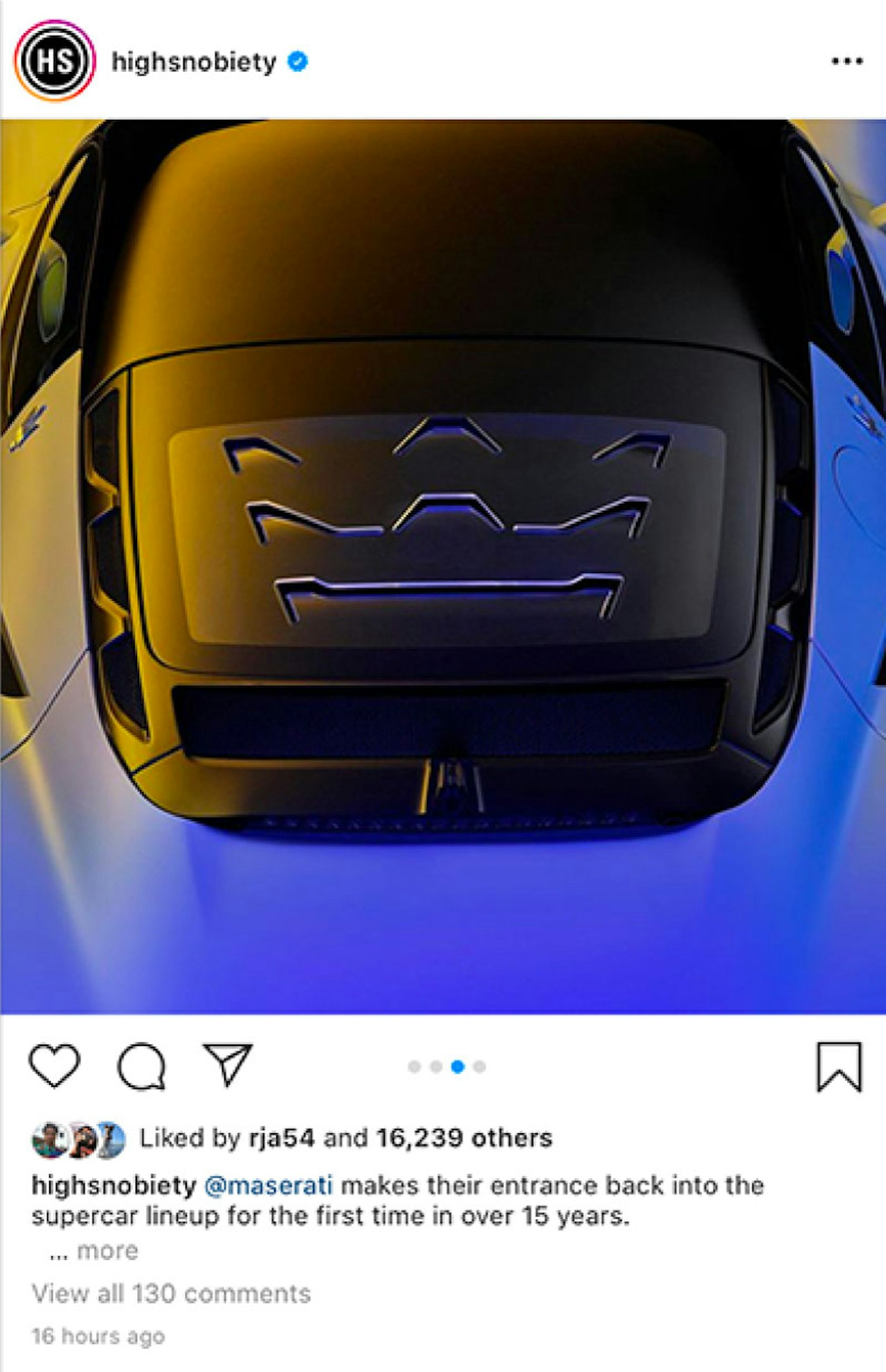Like the post with the heart icon

tap(54, 1065)
